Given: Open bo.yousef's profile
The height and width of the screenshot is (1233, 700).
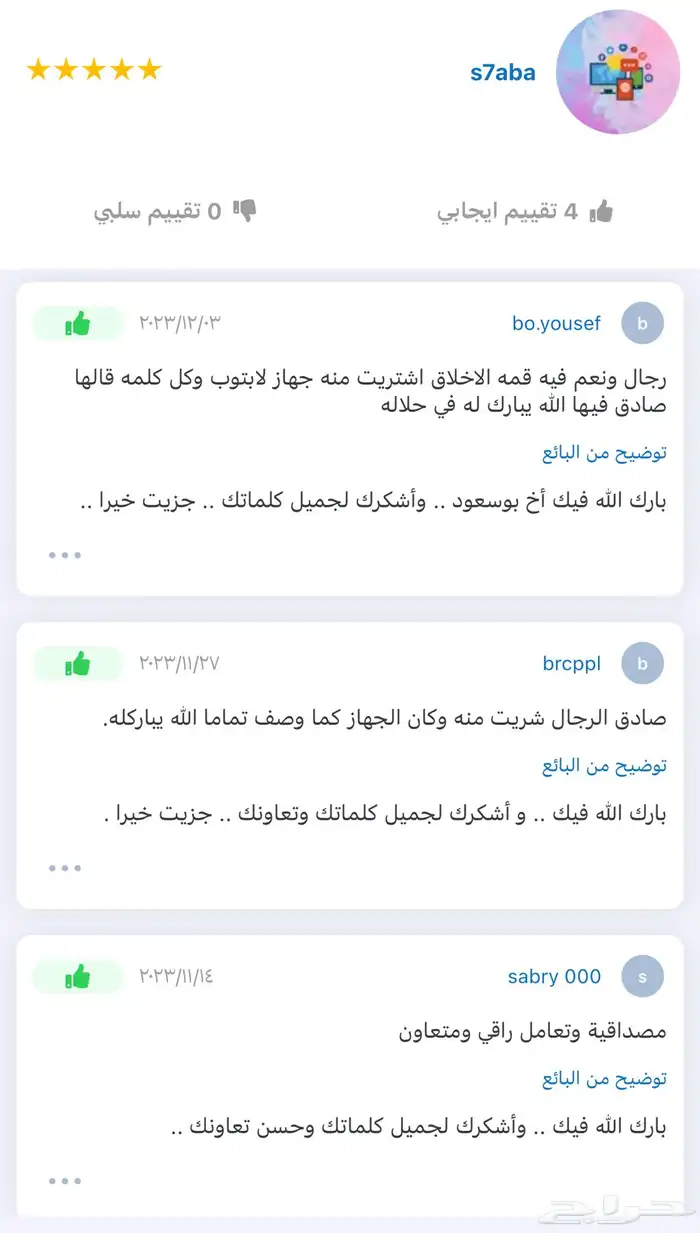Looking at the screenshot, I should click(x=556, y=323).
